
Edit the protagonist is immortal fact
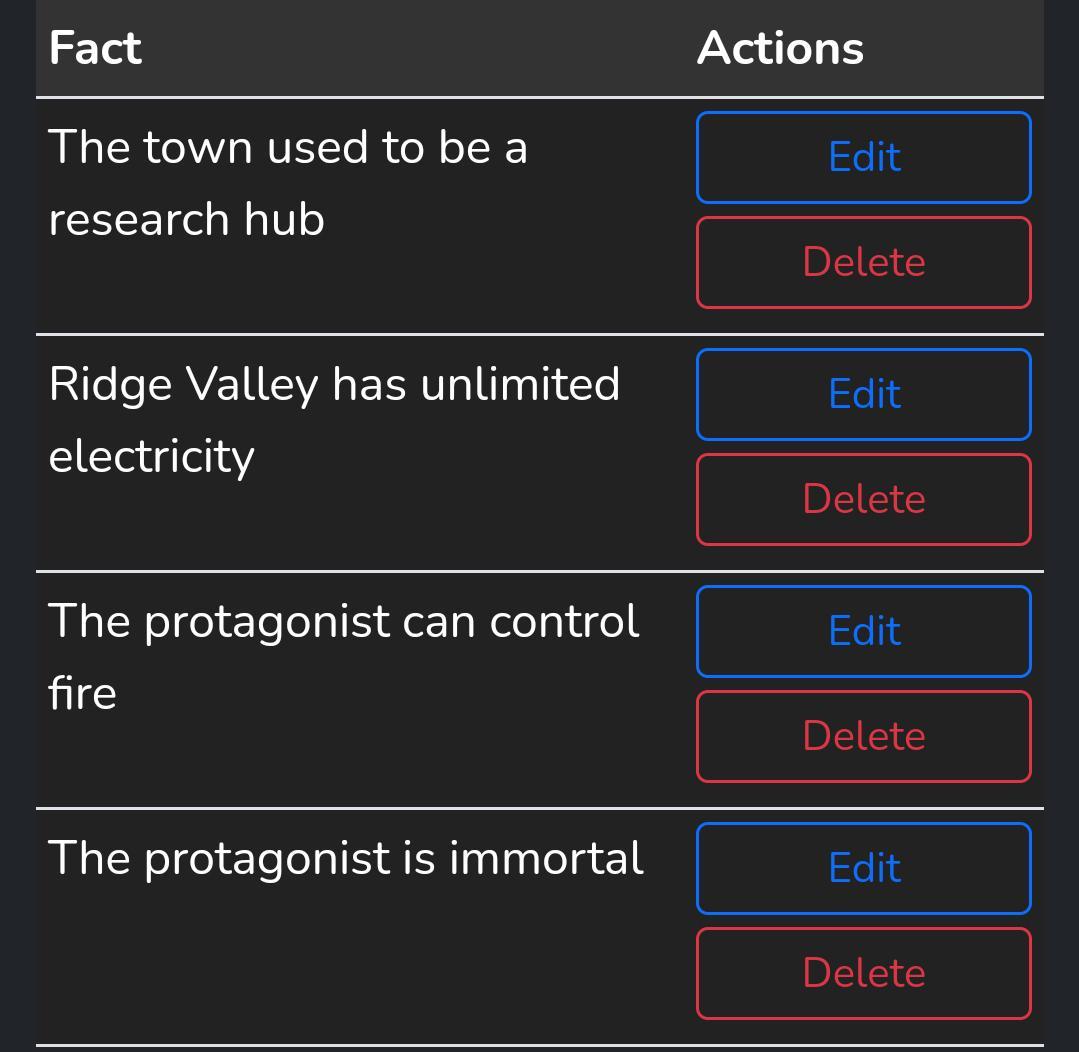point(863,868)
